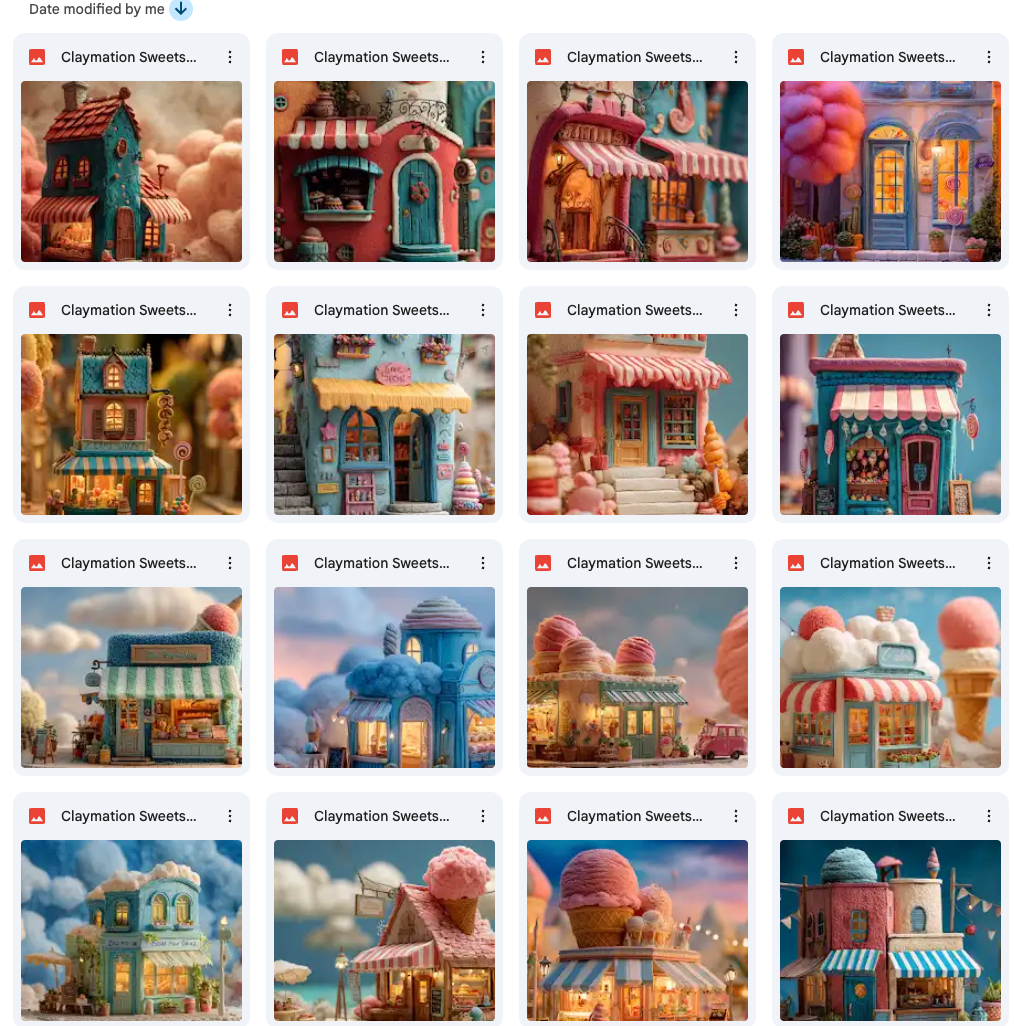Open more options for the bunting flags file

(x=989, y=816)
